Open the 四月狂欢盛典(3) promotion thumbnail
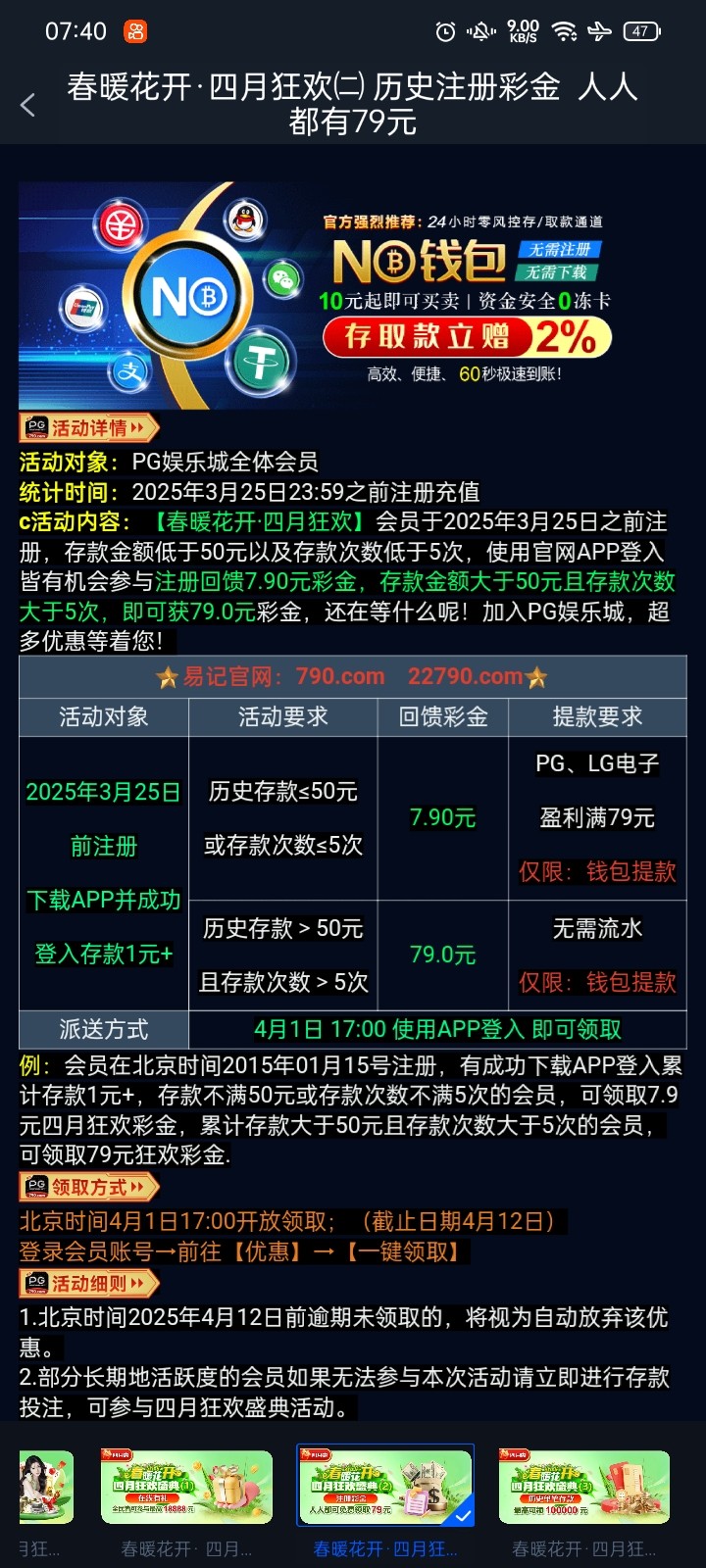This screenshot has width=706, height=1568. [583, 1488]
